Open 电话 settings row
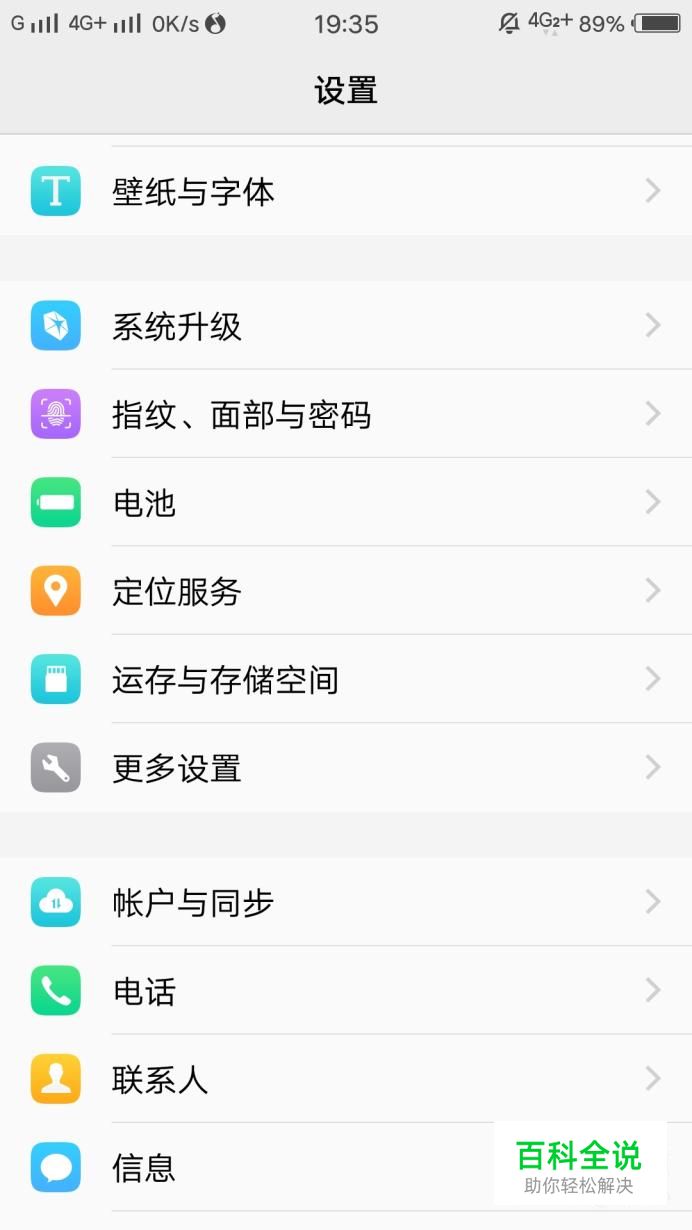 click(x=345, y=991)
